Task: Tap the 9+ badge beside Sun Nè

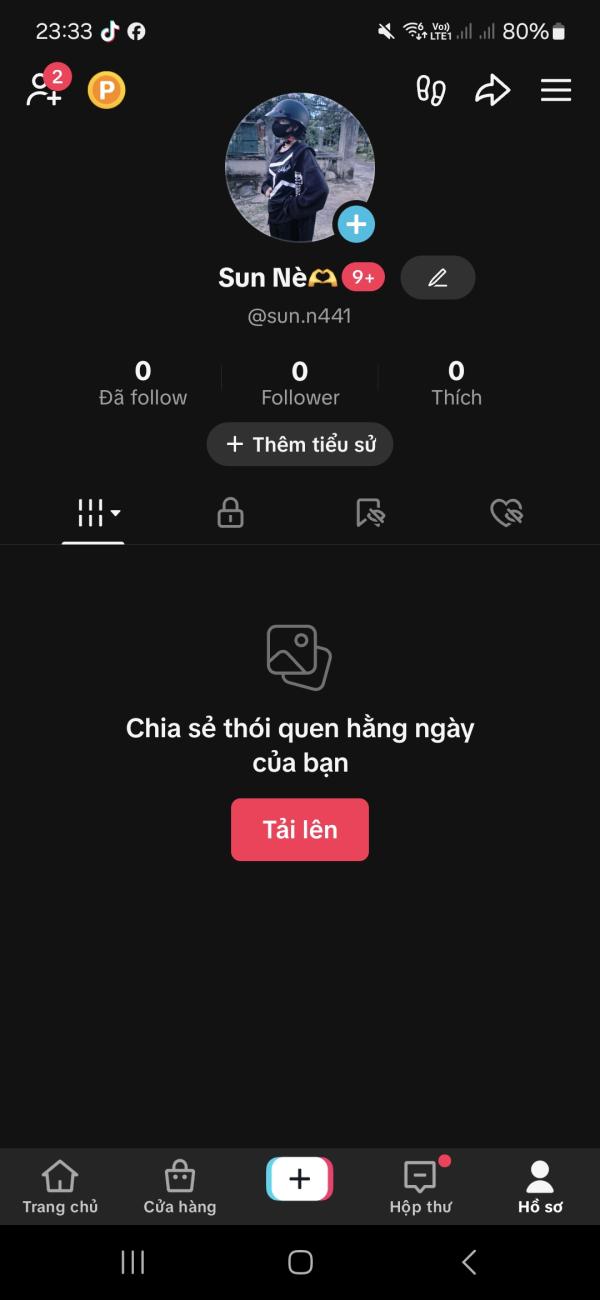Action: pyautogui.click(x=363, y=278)
